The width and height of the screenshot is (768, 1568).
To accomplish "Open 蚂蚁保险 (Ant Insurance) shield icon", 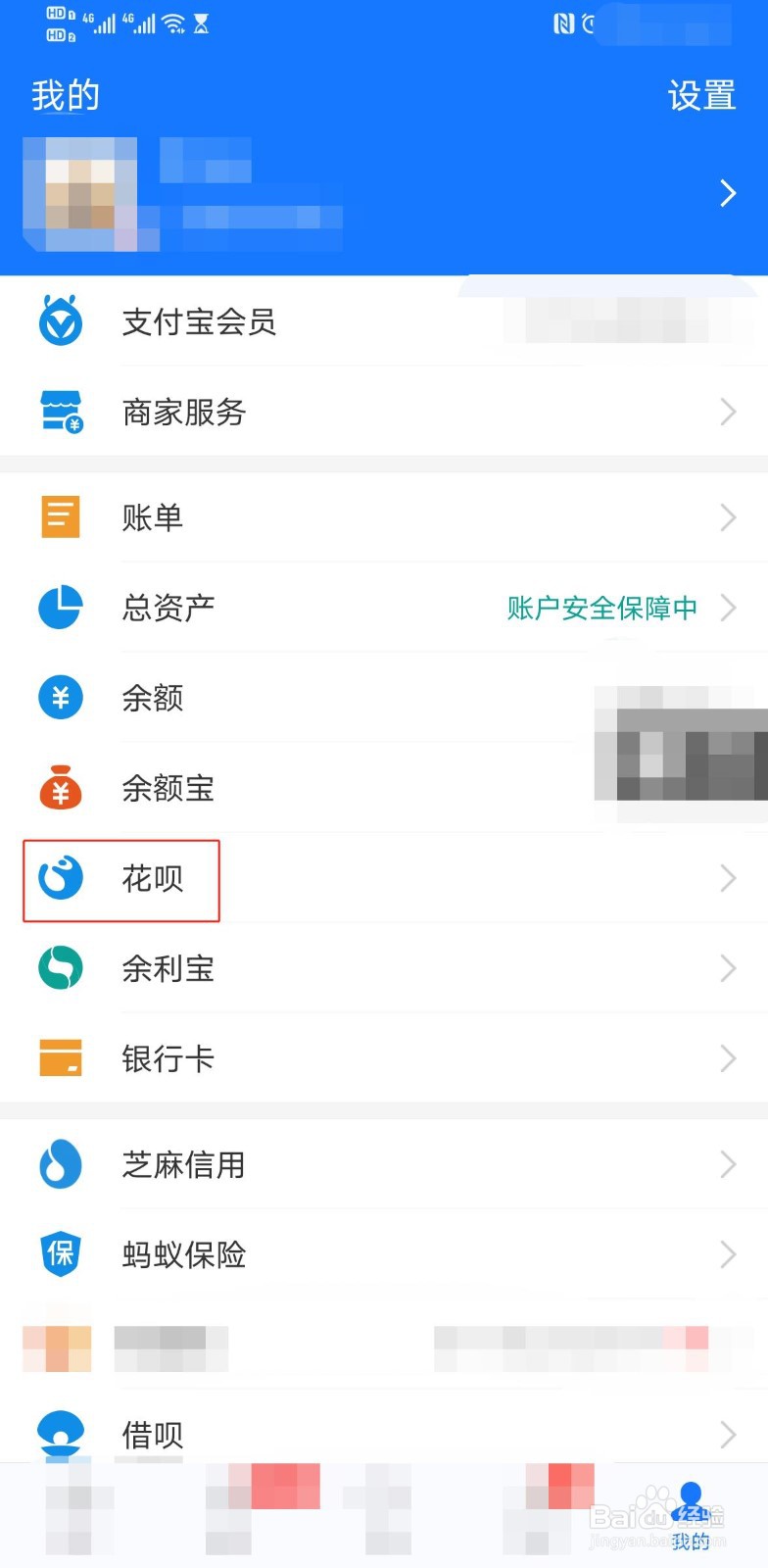I will click(x=60, y=1255).
